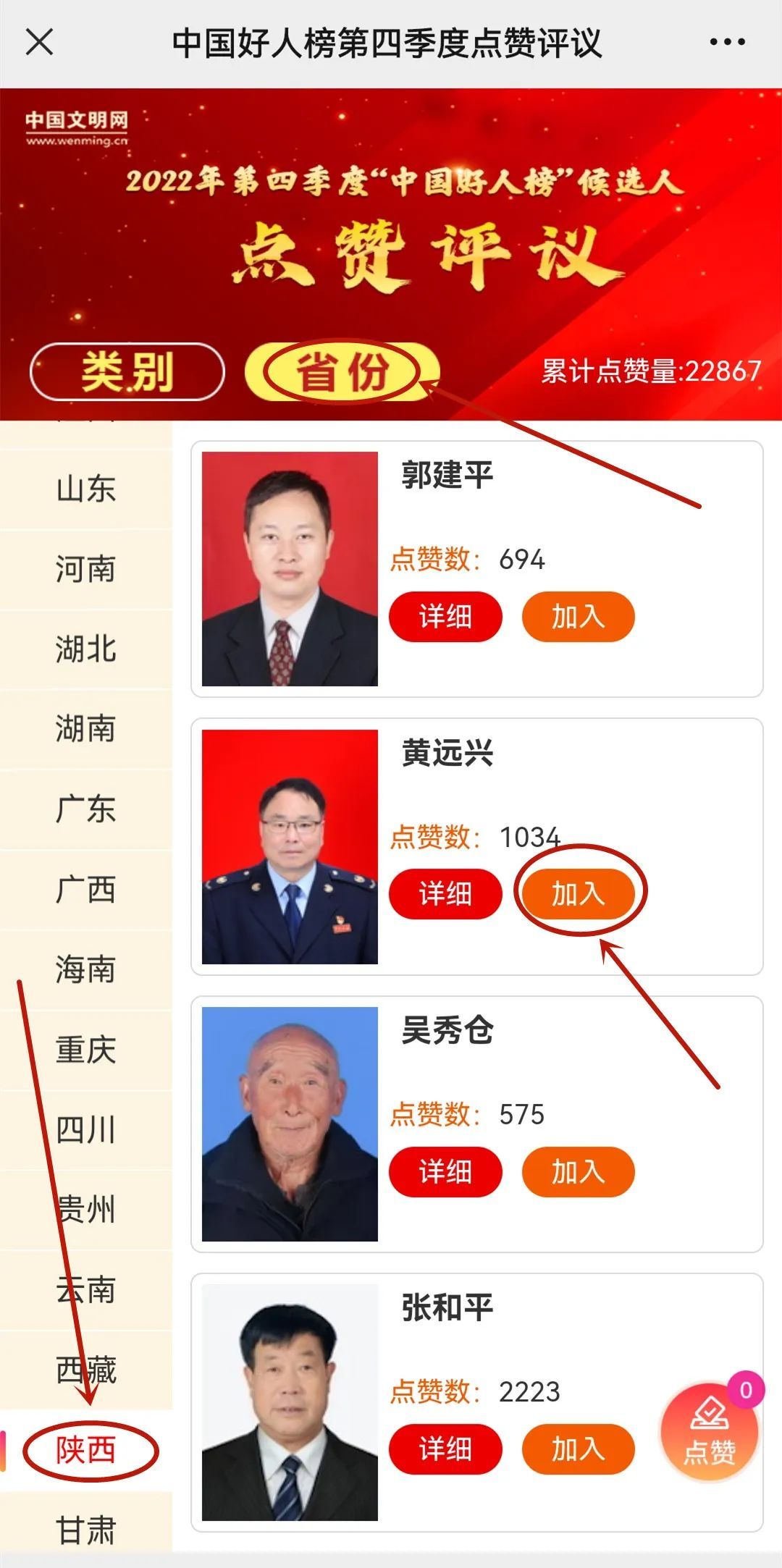Image resolution: width=782 pixels, height=1568 pixels.
Task: Tap 加入 for 吴秀仓
Action: click(578, 1171)
